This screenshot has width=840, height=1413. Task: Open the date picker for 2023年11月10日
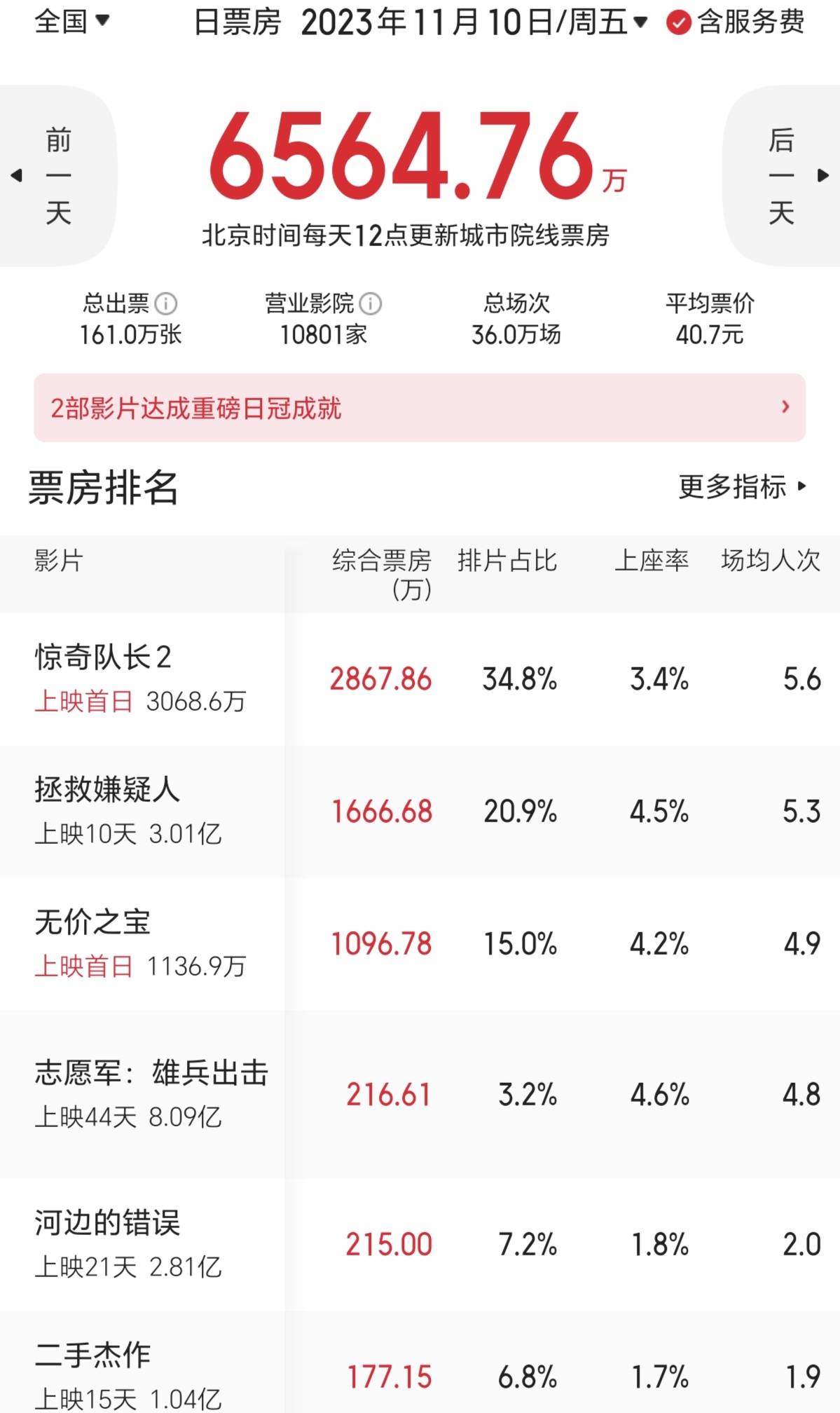point(474,22)
